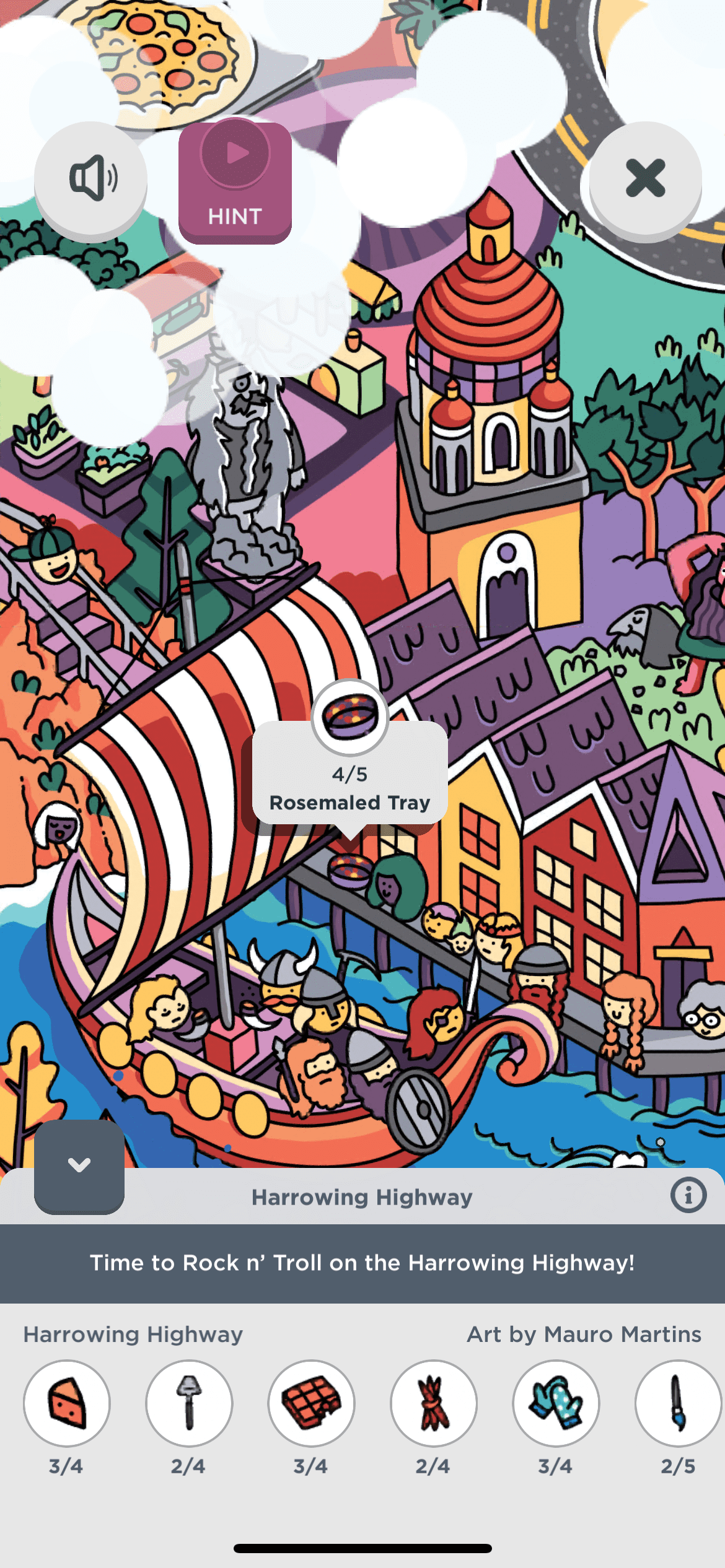Collapse the item panel with the chevron
The width and height of the screenshot is (725, 1568).
pos(79,1165)
